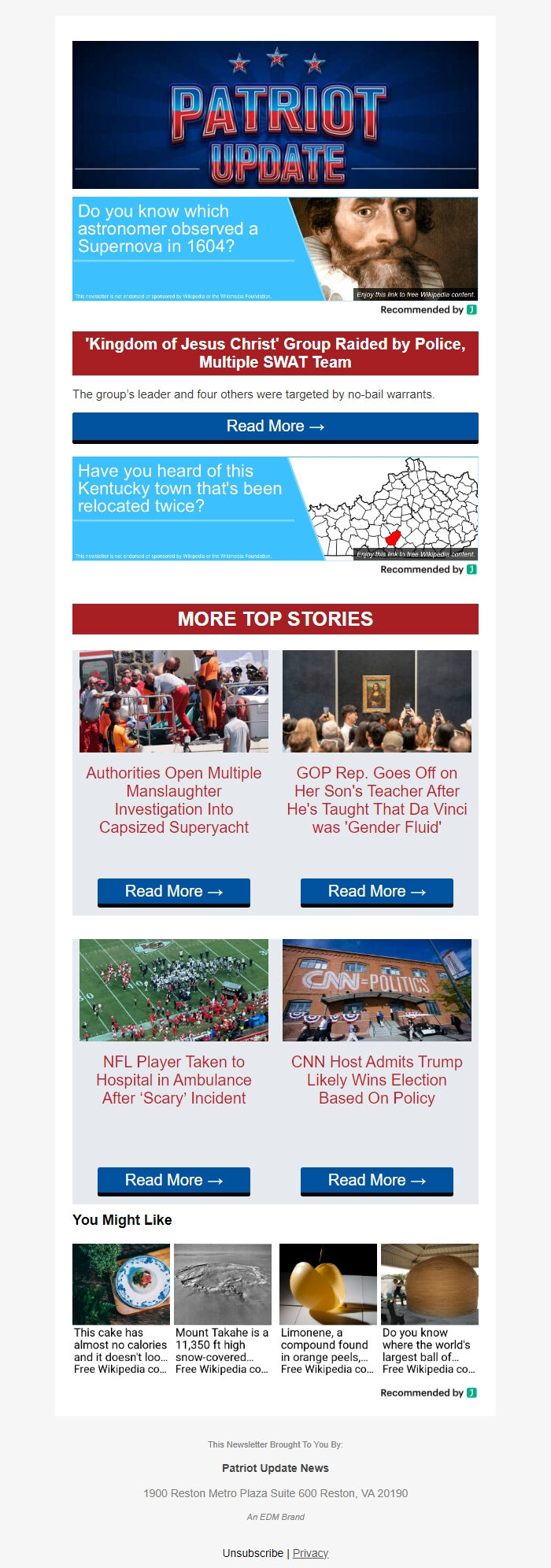Open the Kentucky town relocated twice banner
The height and width of the screenshot is (1568, 551).
275,508
